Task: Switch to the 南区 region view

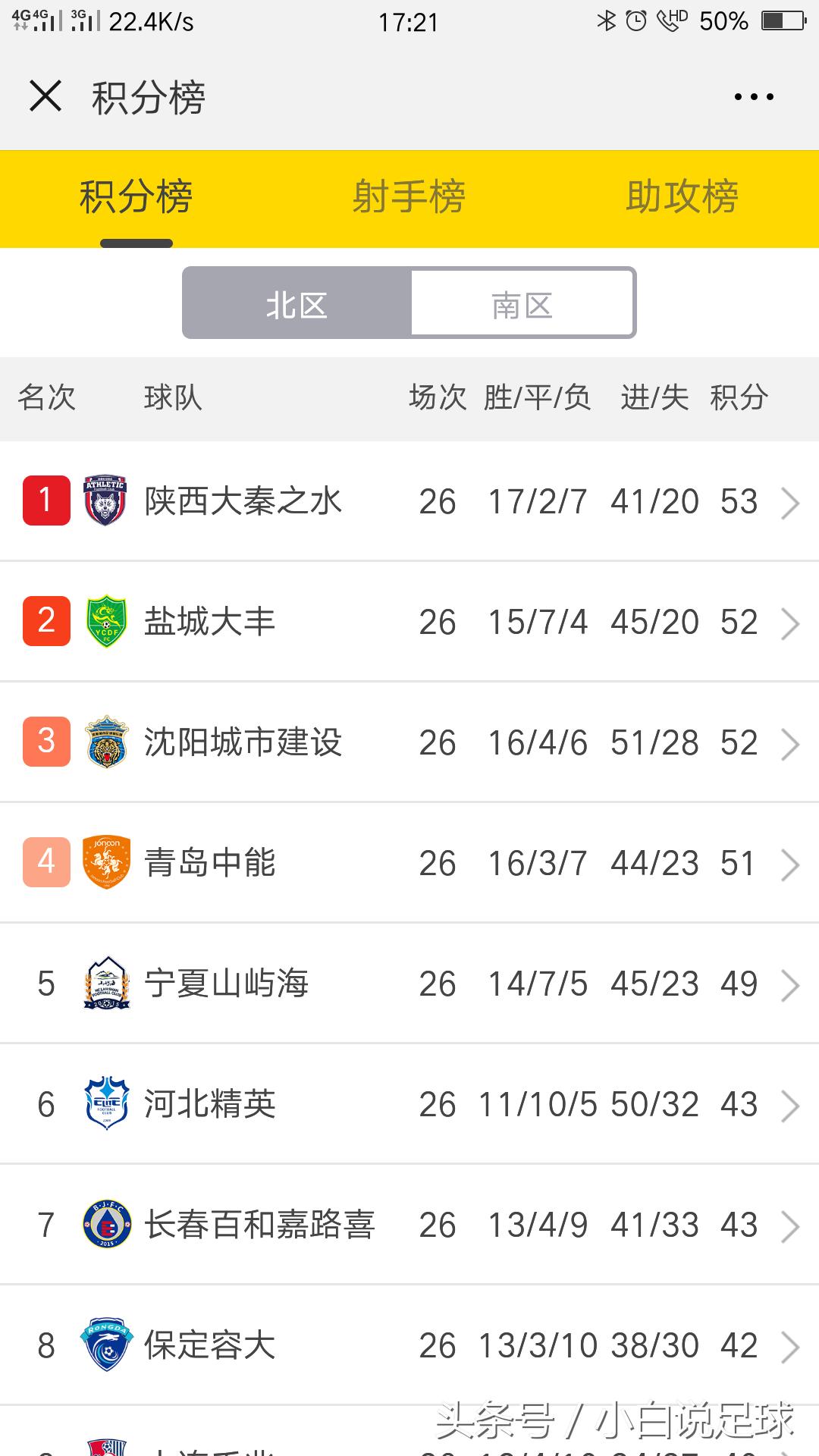Action: pyautogui.click(x=522, y=303)
